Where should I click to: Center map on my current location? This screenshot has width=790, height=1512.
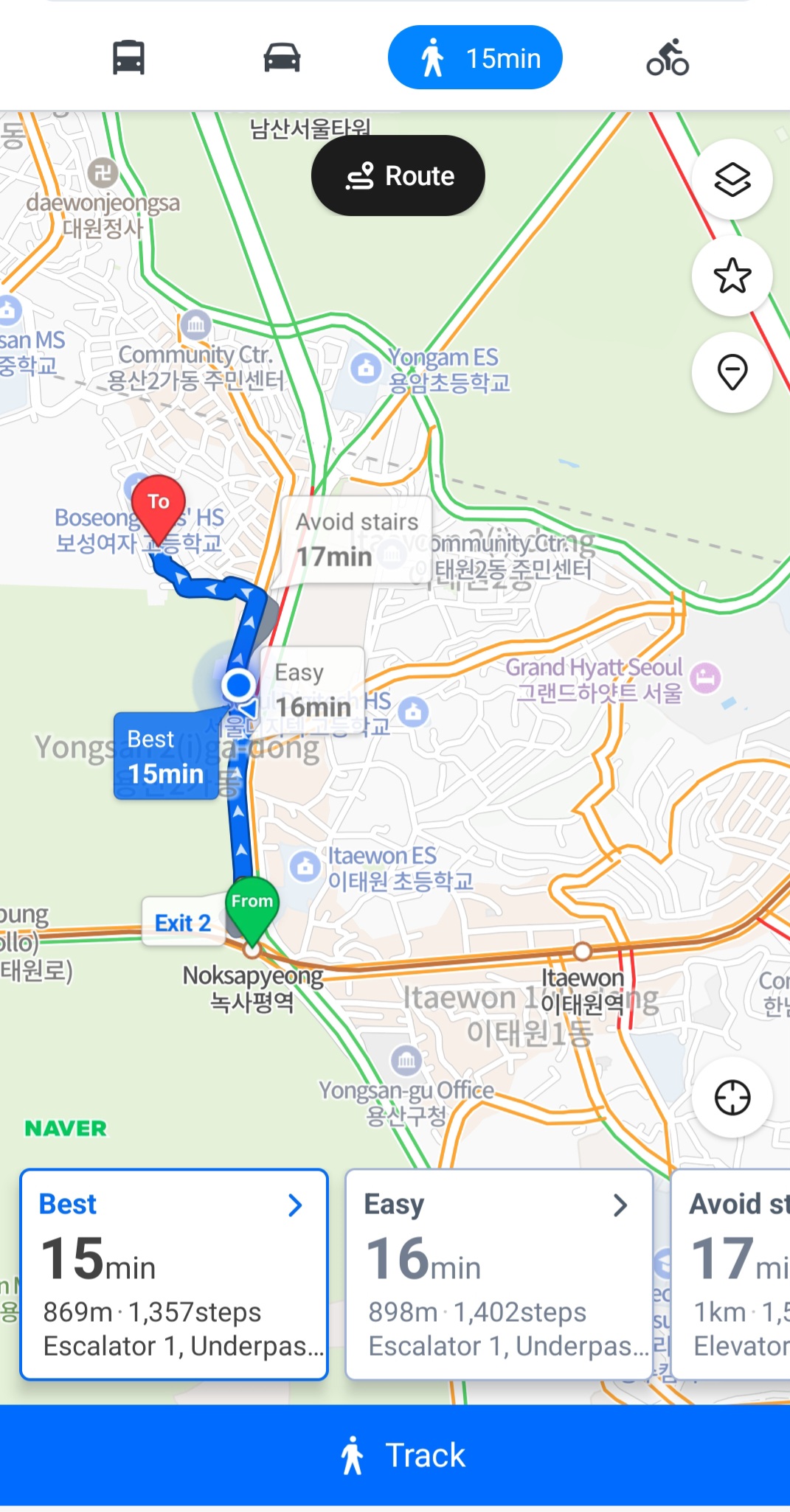[x=732, y=1098]
